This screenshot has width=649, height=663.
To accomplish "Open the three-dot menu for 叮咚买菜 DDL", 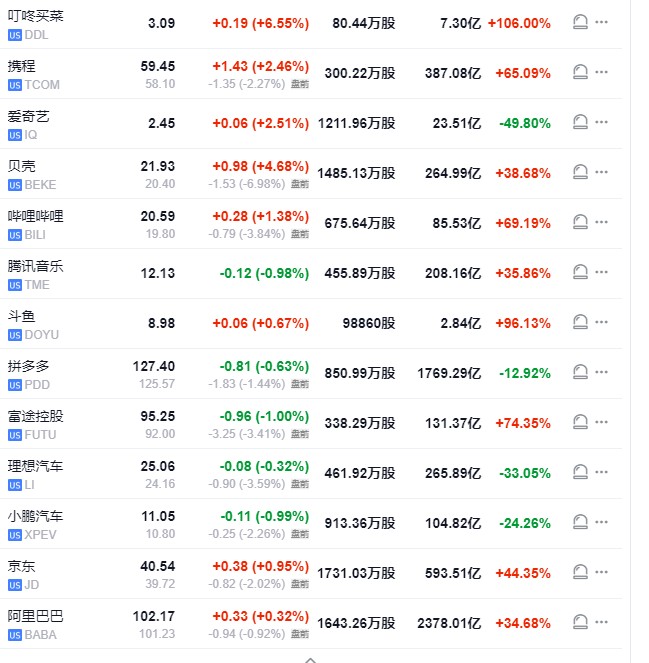I will (x=601, y=22).
